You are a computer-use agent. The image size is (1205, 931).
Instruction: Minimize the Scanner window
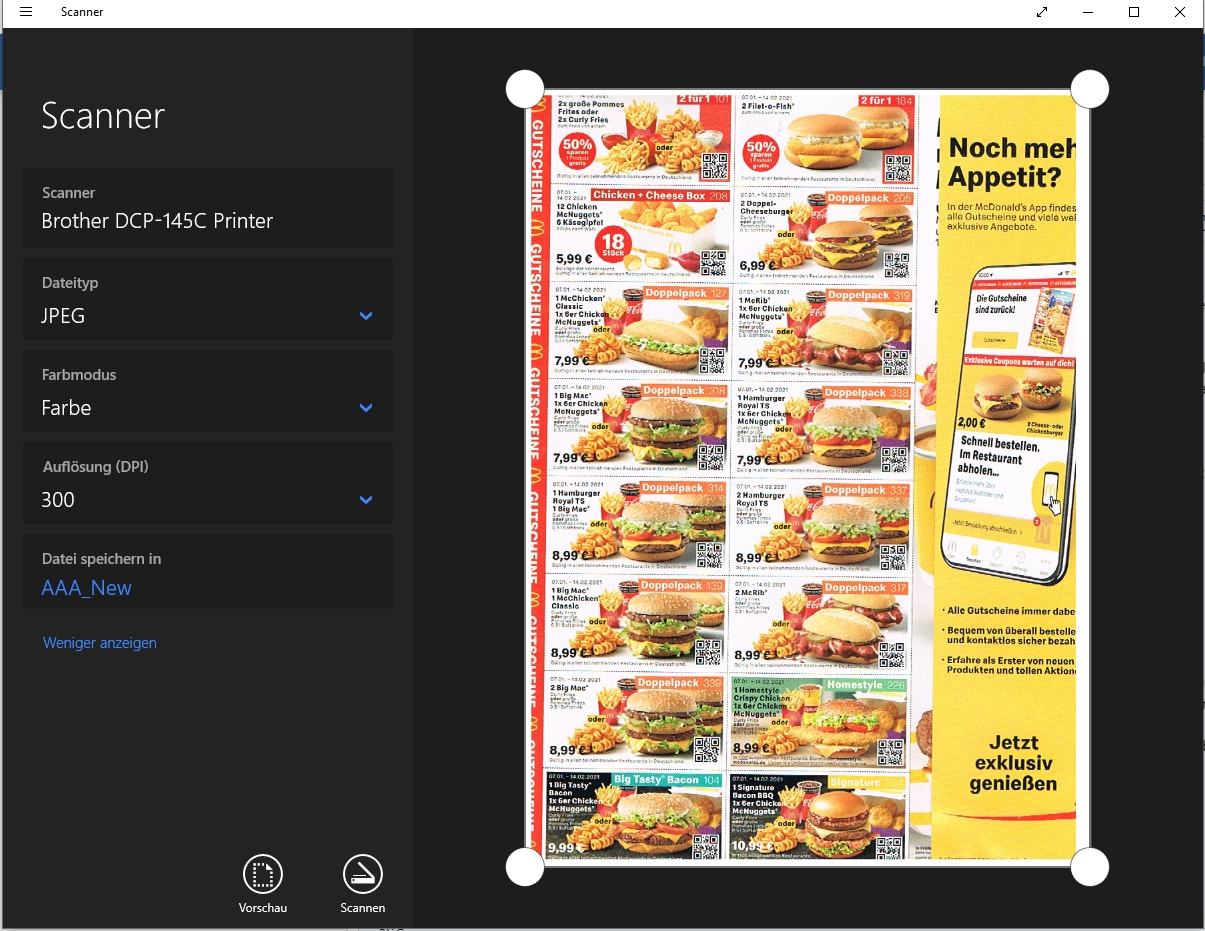1088,12
